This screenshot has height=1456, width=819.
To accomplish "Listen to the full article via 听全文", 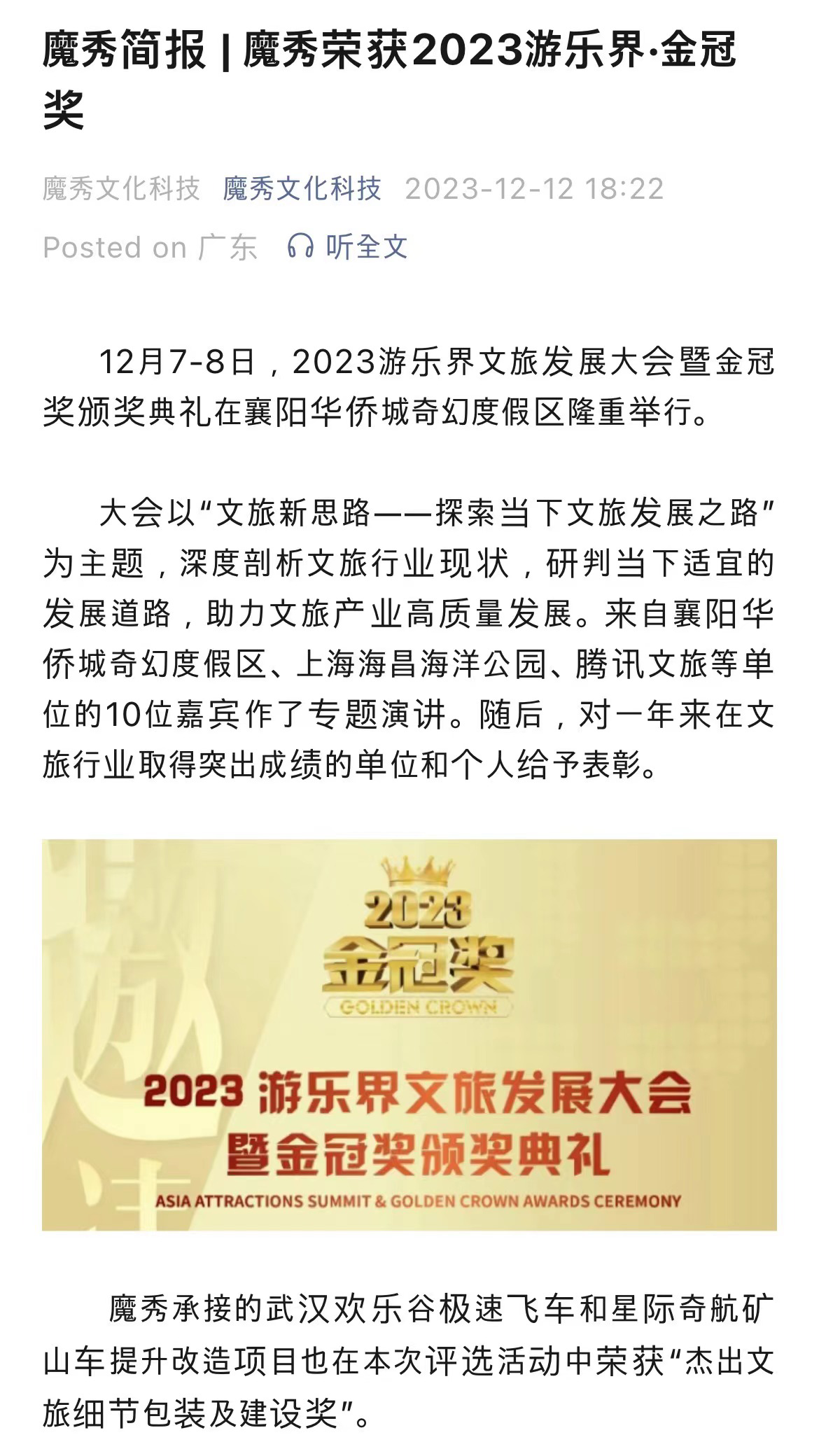I will pyautogui.click(x=348, y=246).
